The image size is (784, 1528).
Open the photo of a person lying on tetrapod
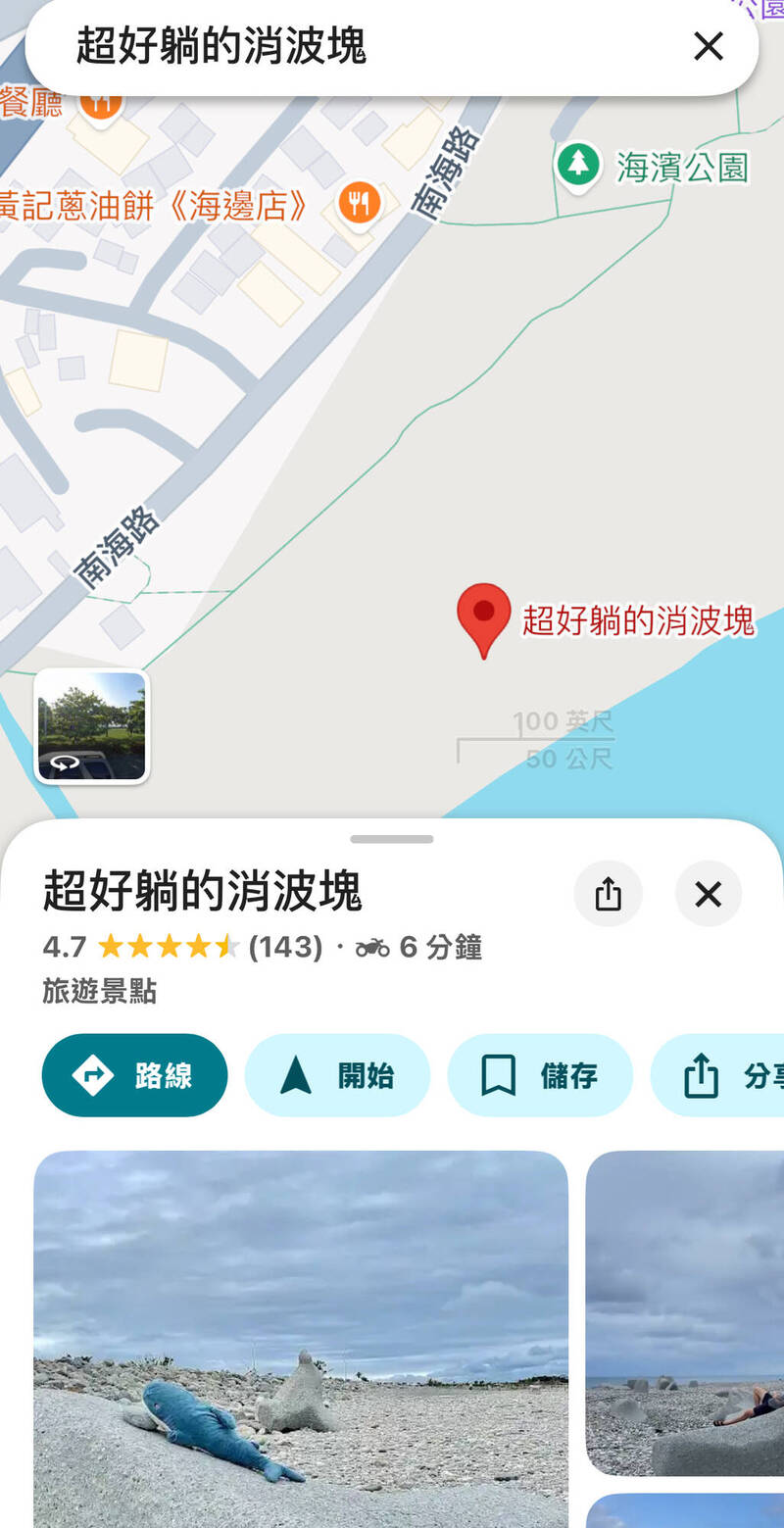(685, 1313)
